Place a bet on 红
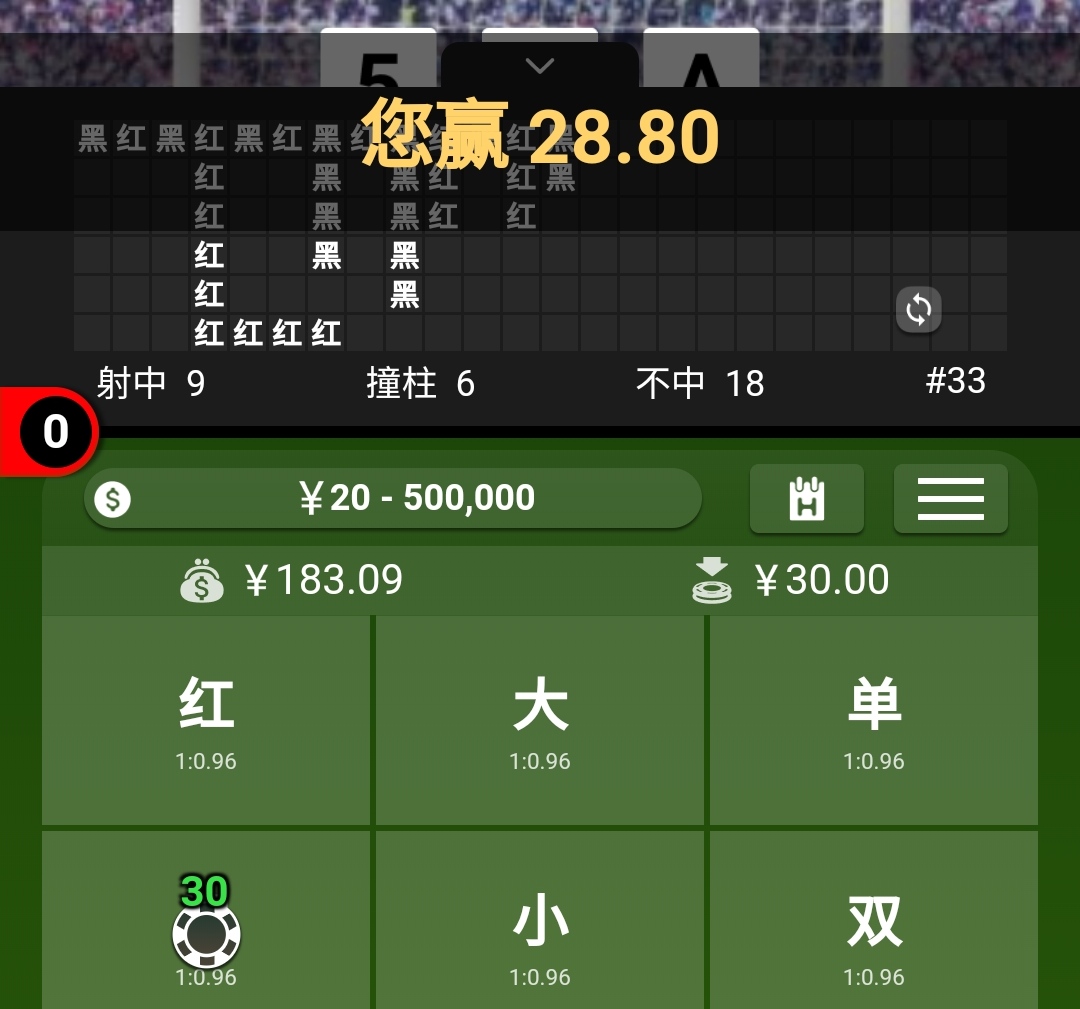The image size is (1080, 1009). tap(206, 720)
